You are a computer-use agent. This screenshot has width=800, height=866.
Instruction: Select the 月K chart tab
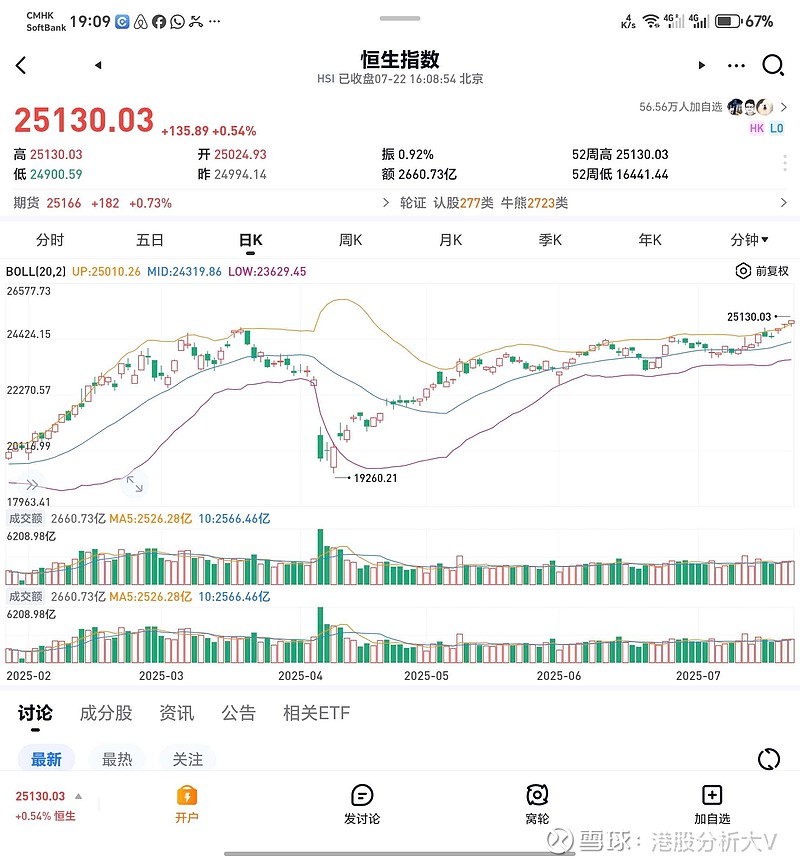(x=450, y=240)
